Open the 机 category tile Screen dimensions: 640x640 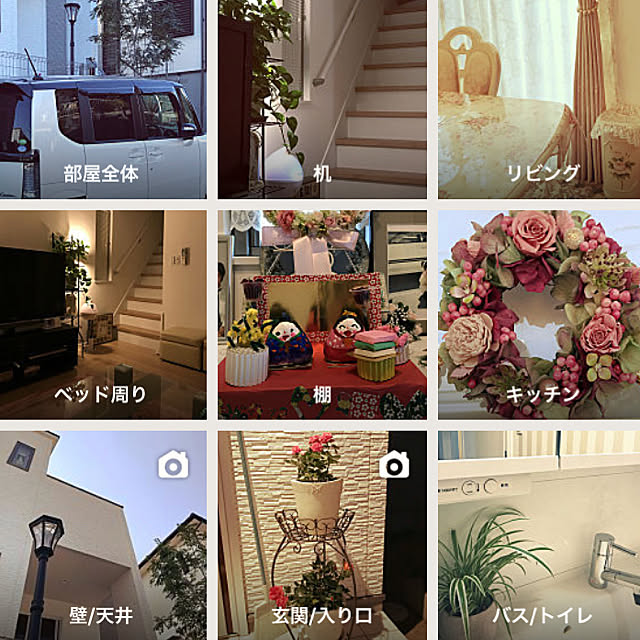(322, 100)
